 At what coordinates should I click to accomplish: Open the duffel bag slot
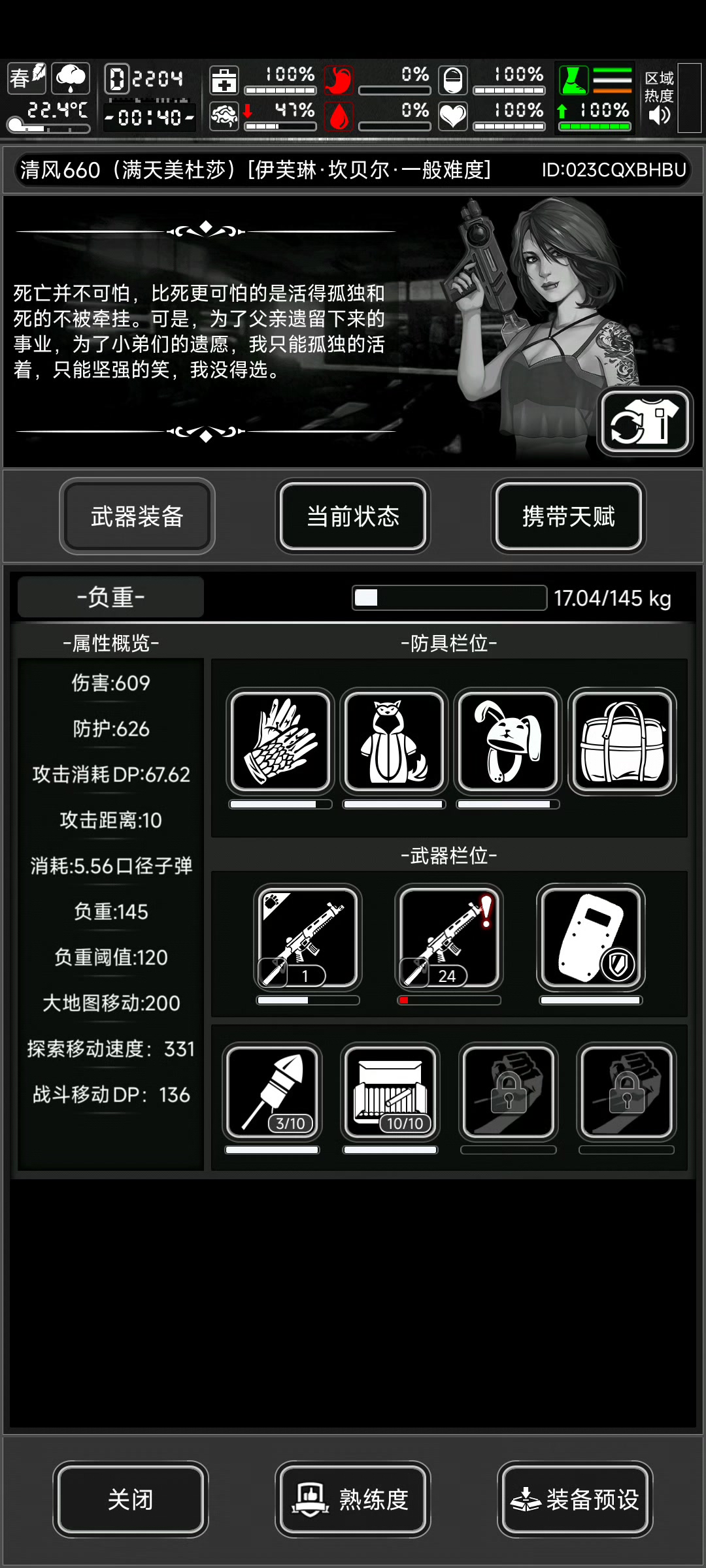pos(622,742)
